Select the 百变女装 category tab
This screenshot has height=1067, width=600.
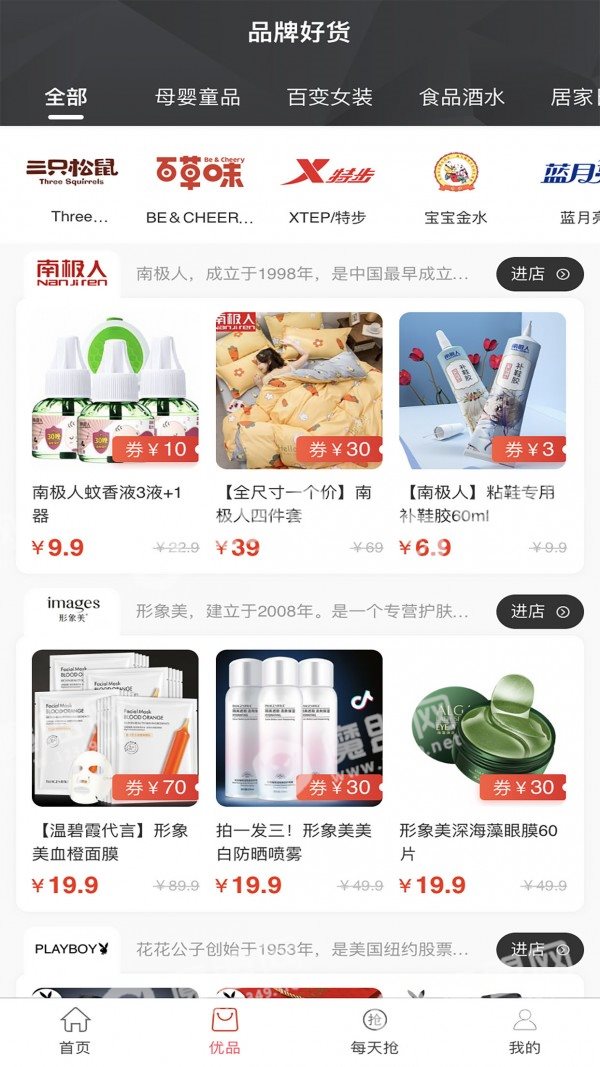[x=330, y=97]
